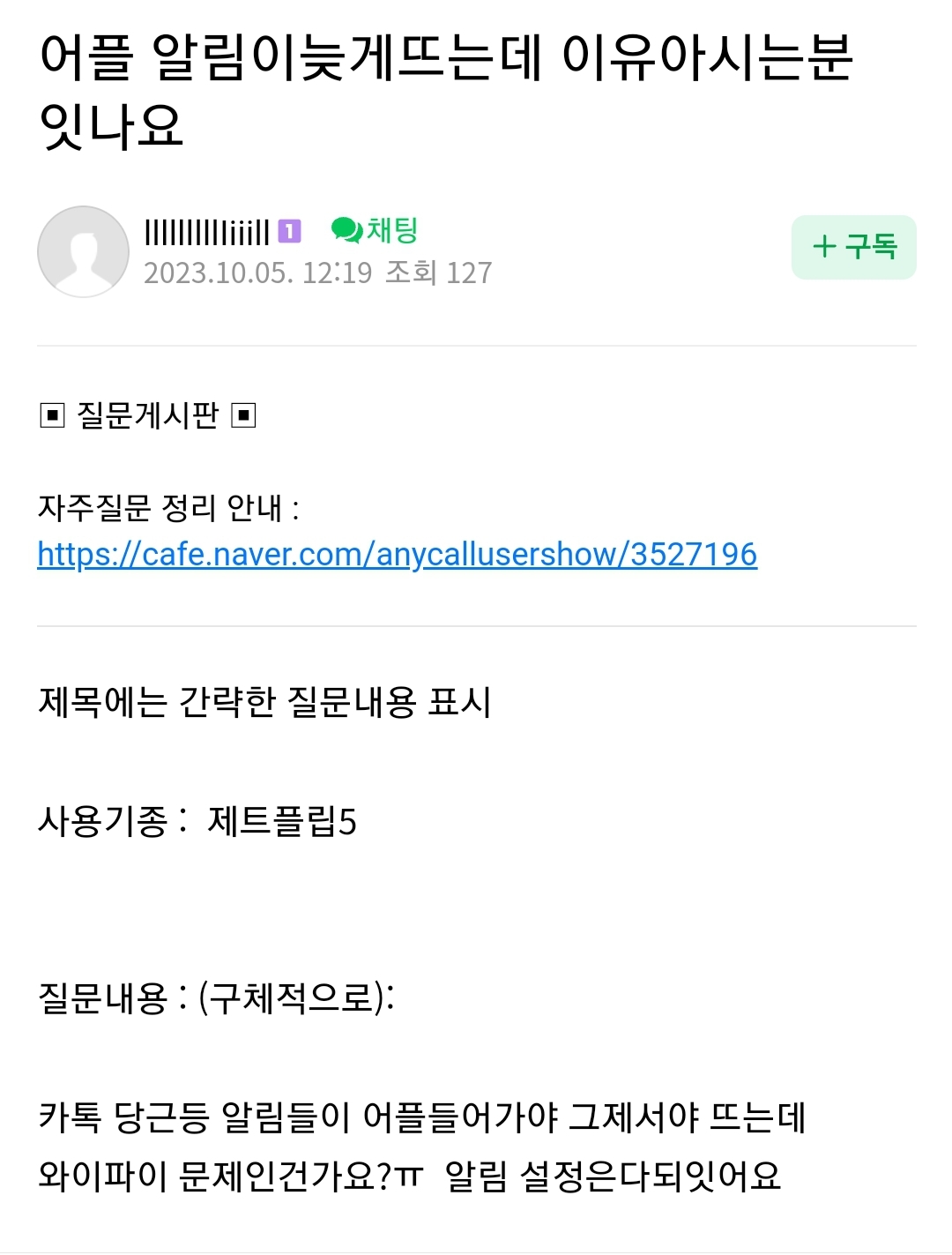Click the author's profile avatar silhouette
The image size is (952, 1255).
pyautogui.click(x=83, y=251)
